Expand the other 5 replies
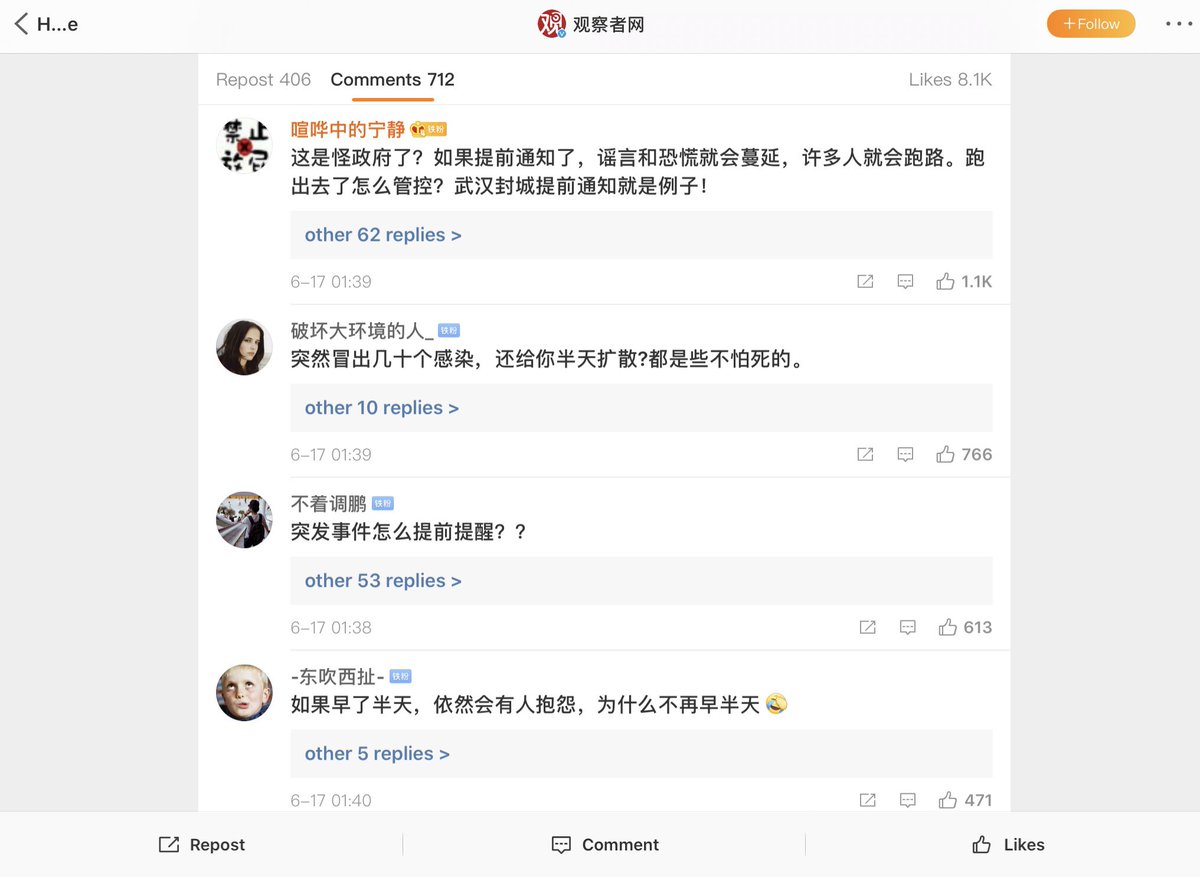 377,754
